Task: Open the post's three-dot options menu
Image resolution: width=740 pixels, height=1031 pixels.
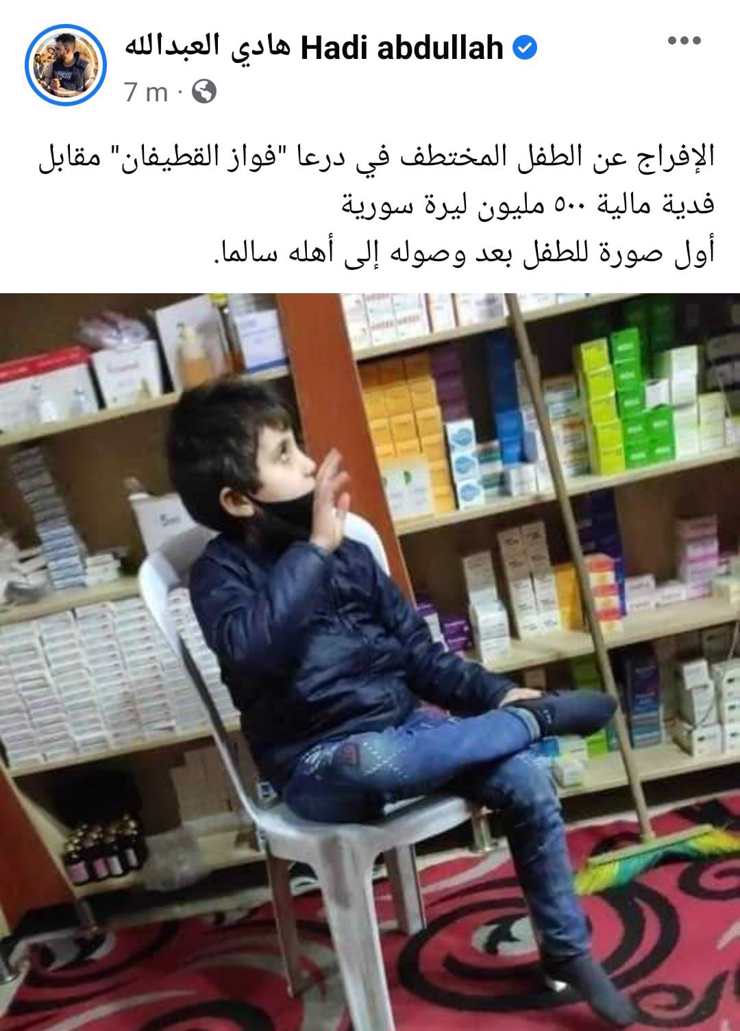Action: [683, 41]
